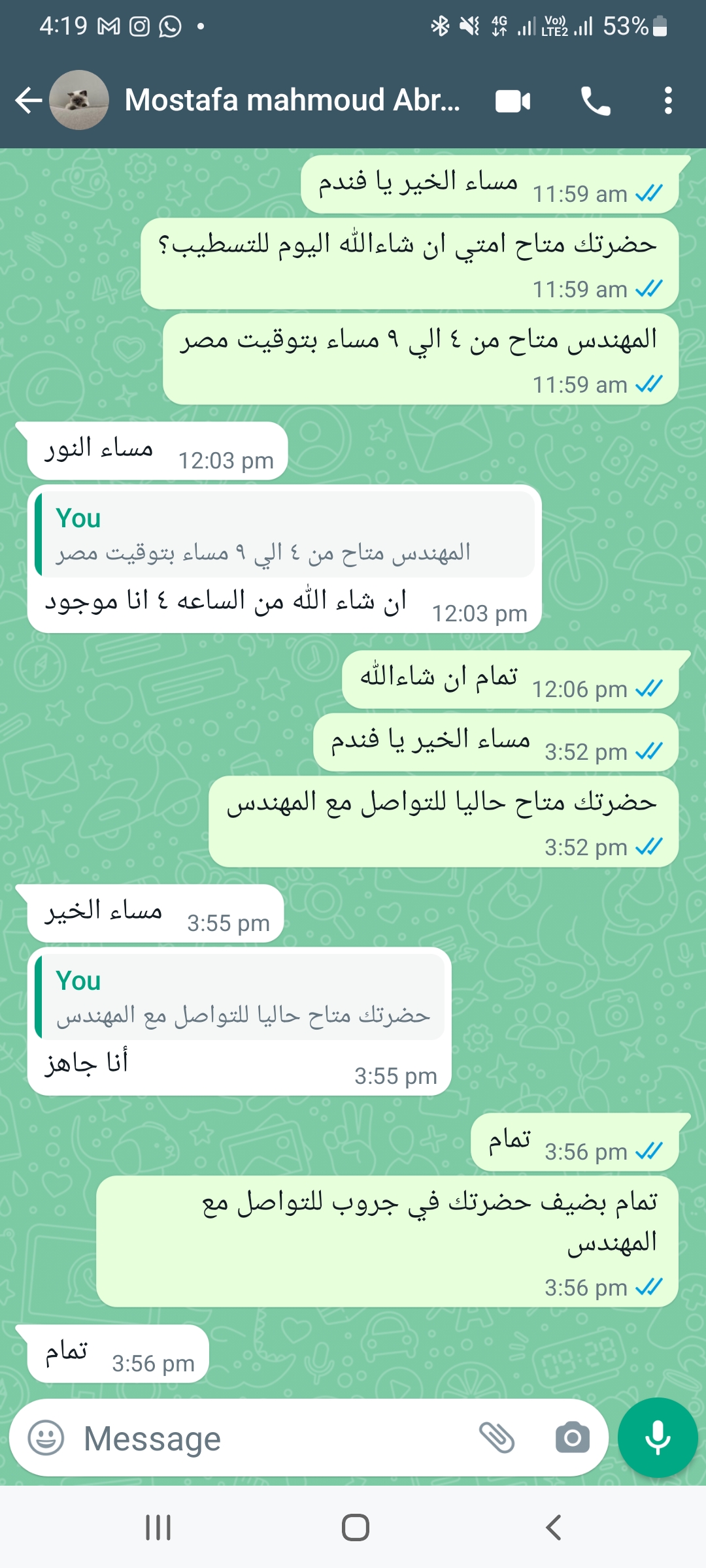Open the emoji picker
The width and height of the screenshot is (706, 1568).
point(46,1438)
